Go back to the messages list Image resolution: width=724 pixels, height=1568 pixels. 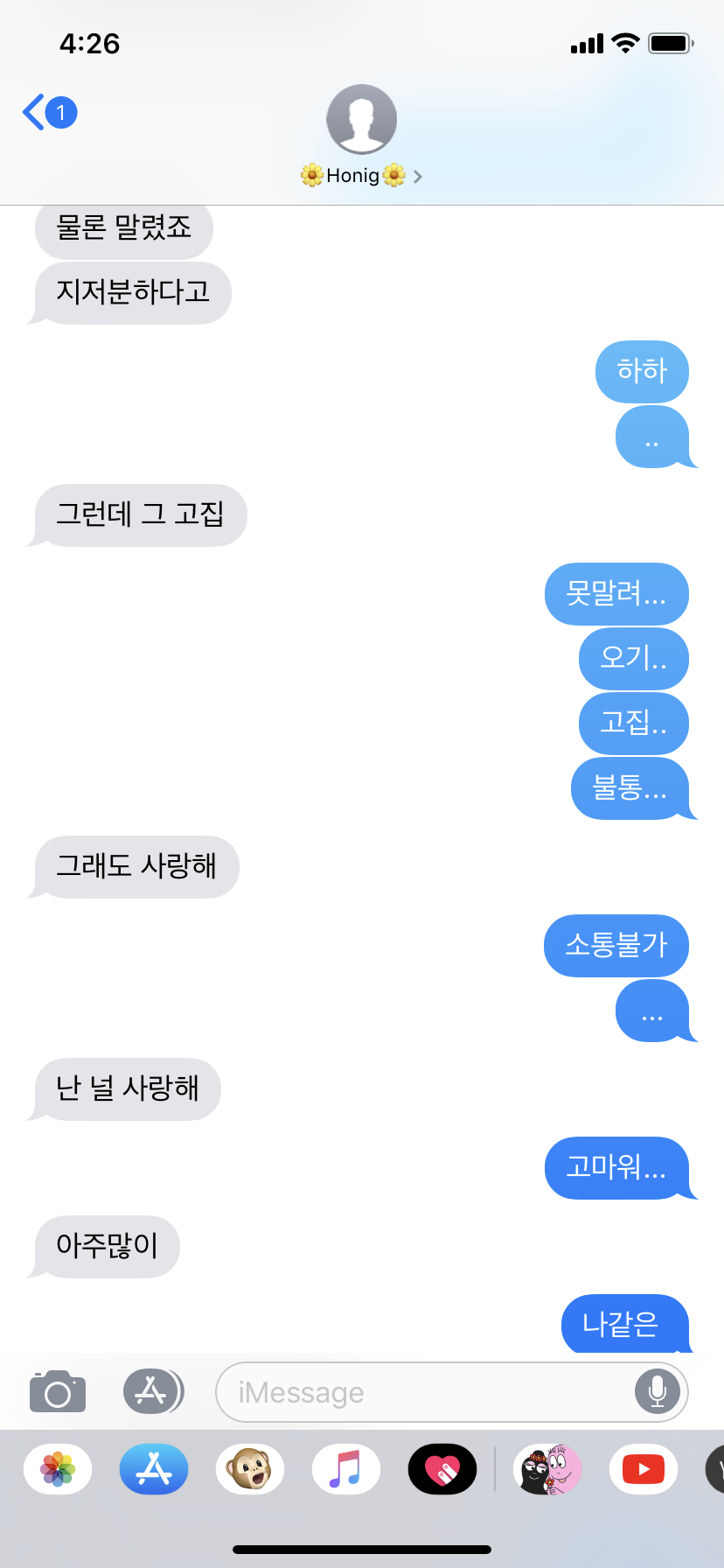[x=48, y=113]
